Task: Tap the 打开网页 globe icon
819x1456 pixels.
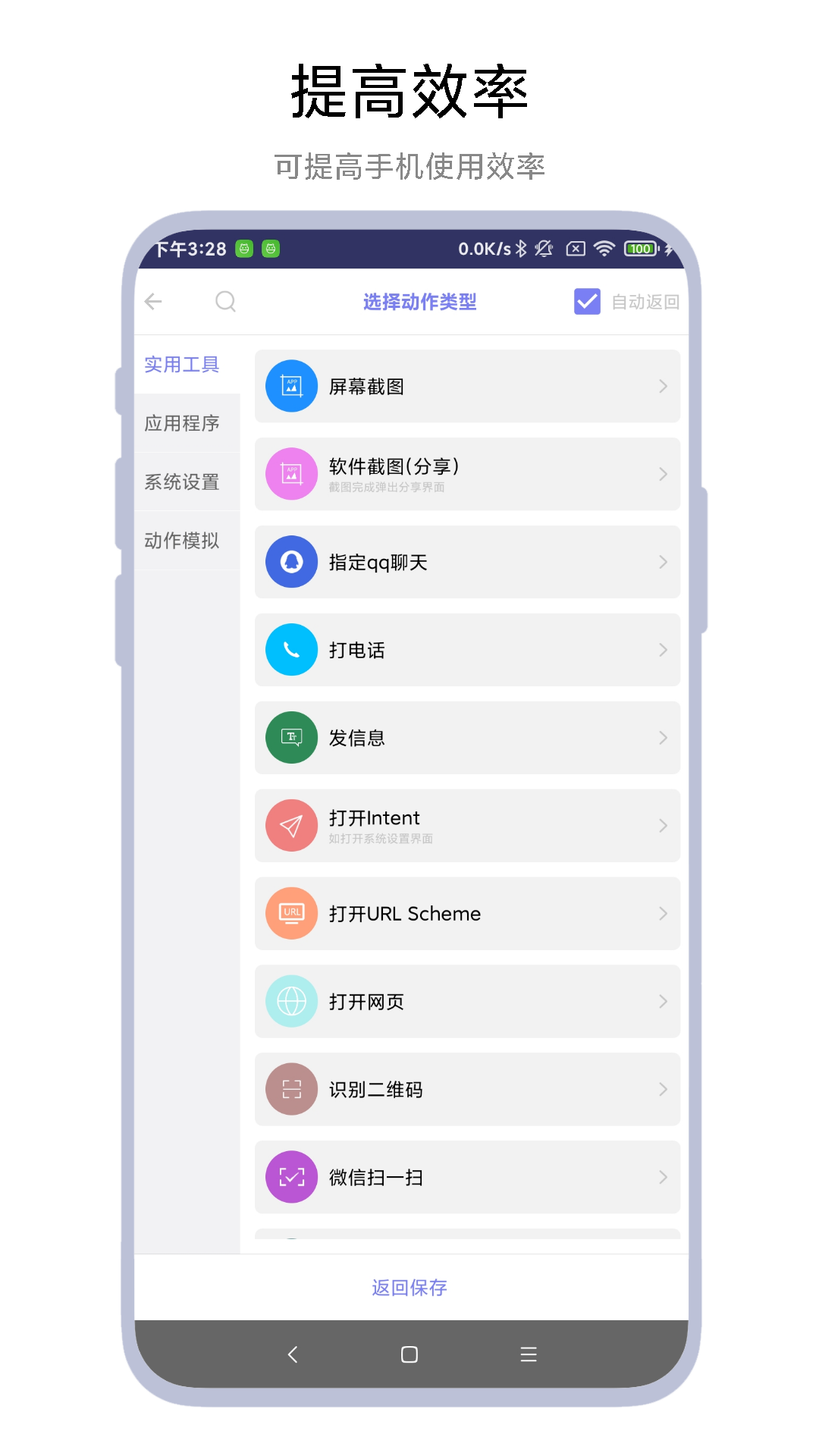Action: [291, 1001]
